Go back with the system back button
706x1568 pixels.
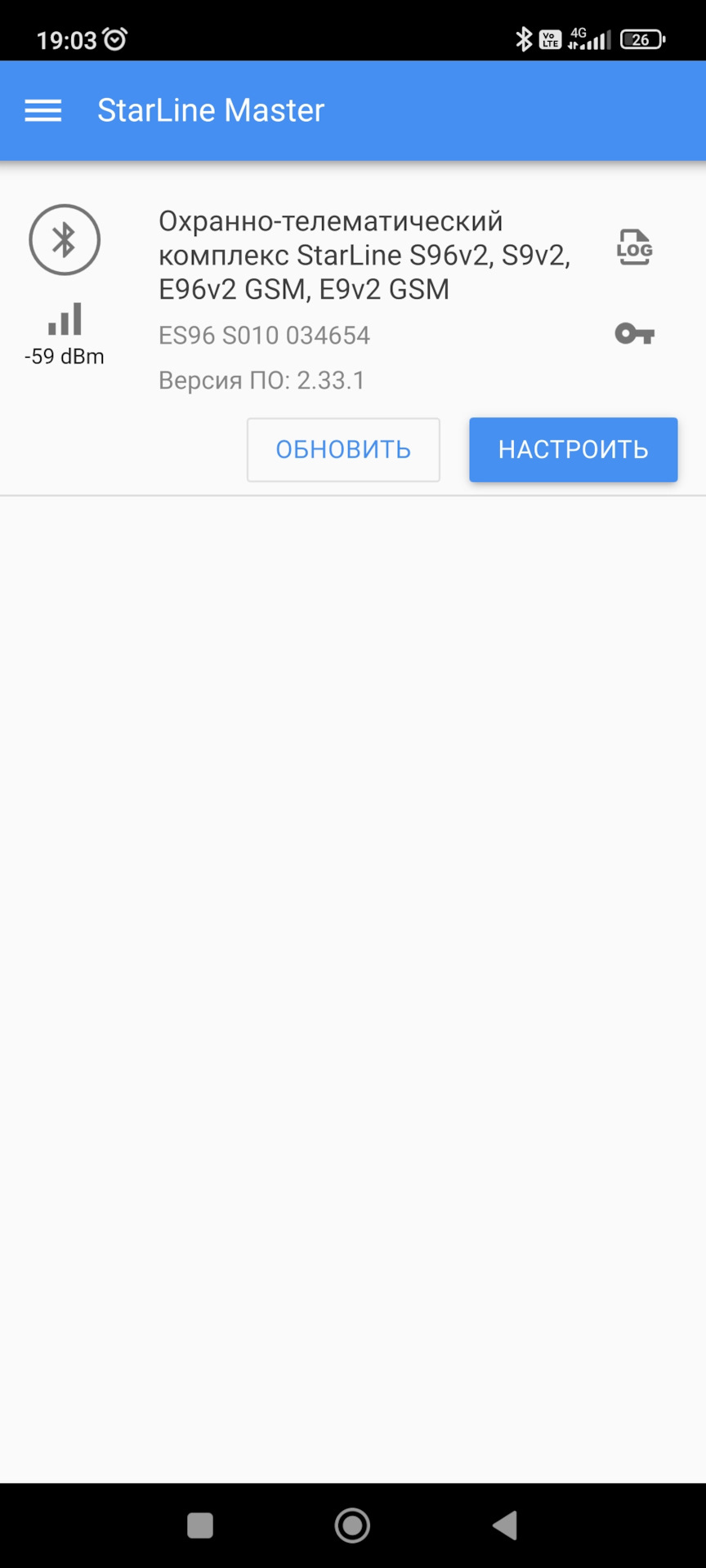(x=505, y=1525)
